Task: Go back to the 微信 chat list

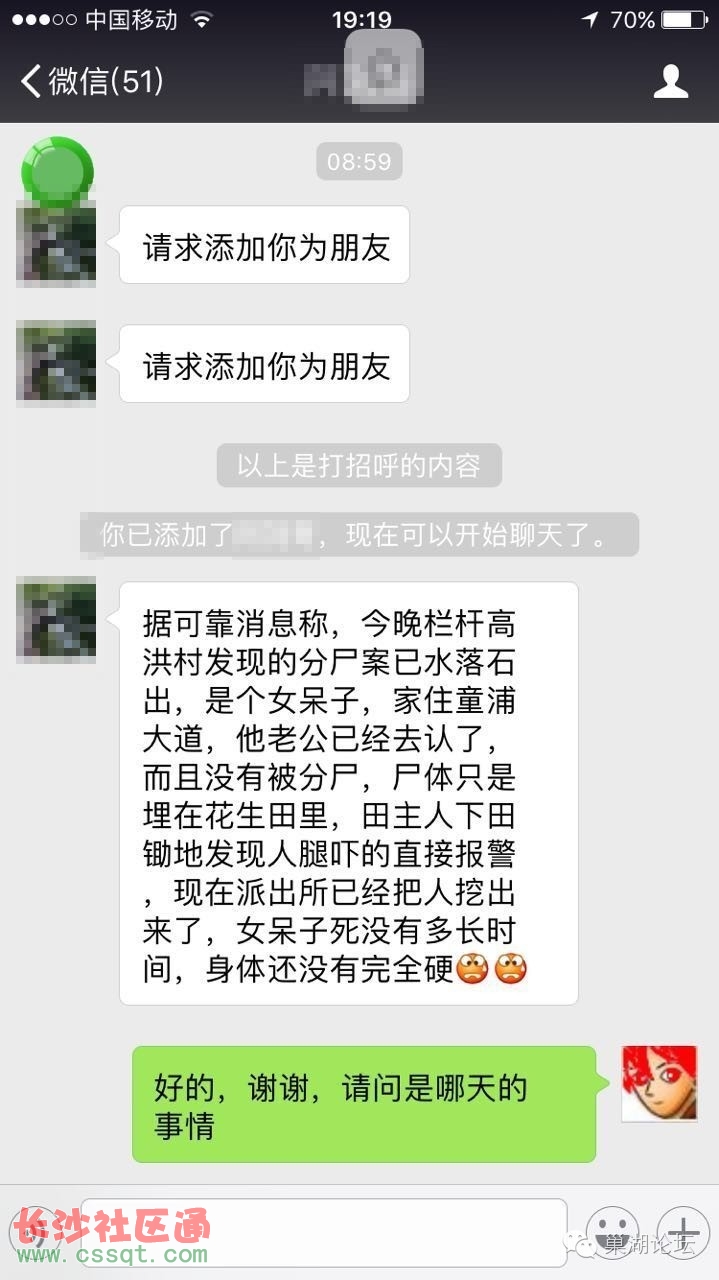Action: 90,81
